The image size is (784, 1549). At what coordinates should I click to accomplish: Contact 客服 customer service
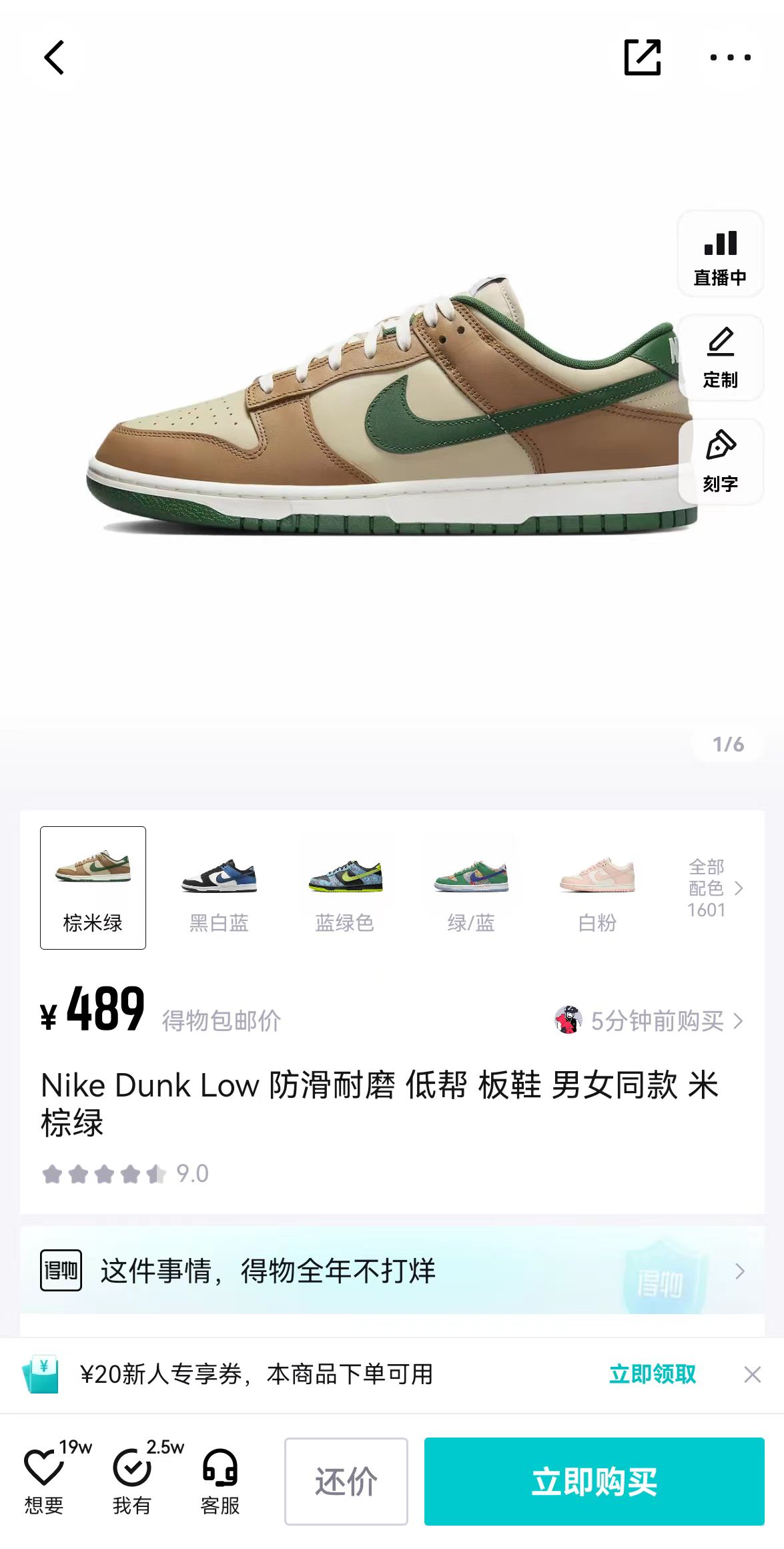[220, 1478]
